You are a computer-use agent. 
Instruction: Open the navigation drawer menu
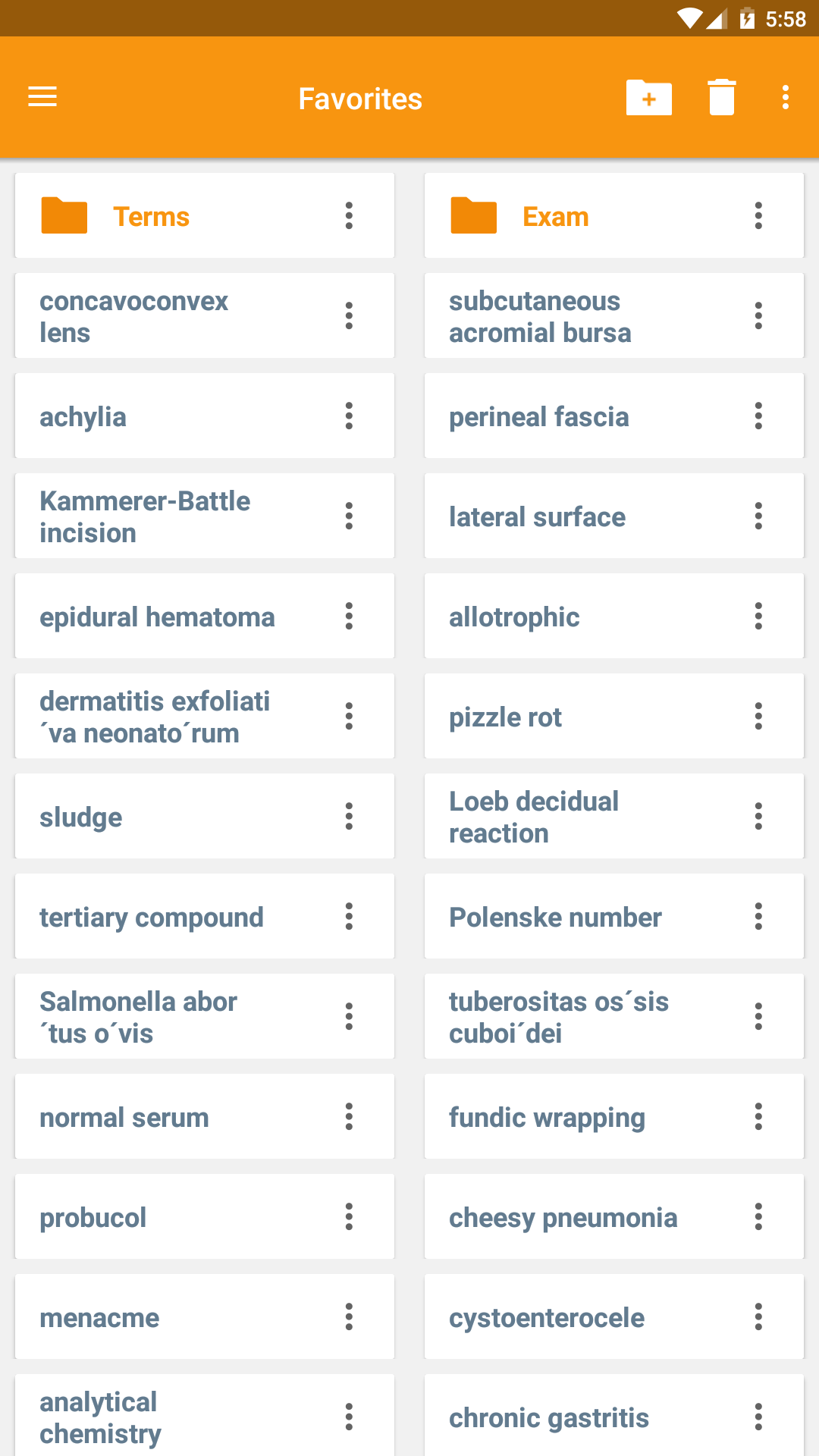42,97
